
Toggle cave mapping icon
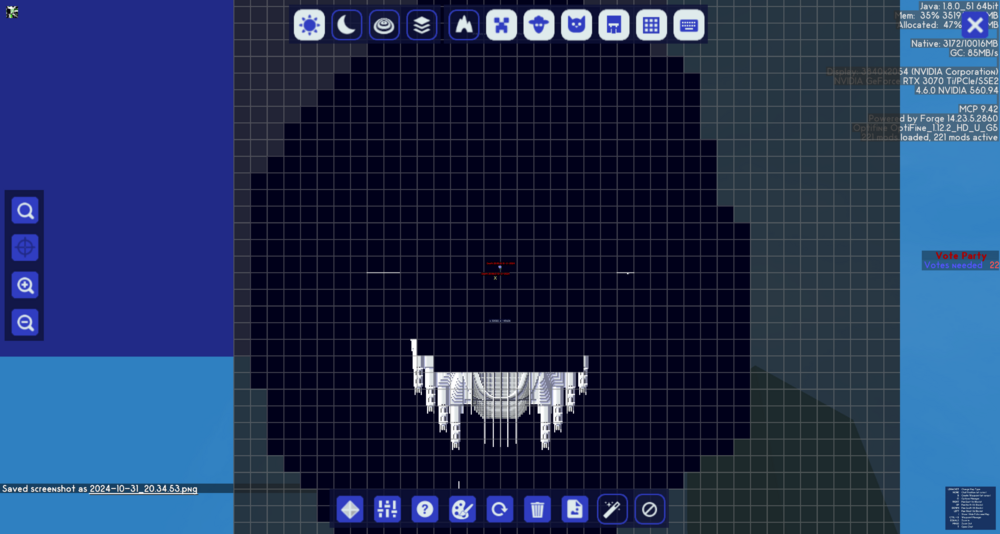tap(464, 25)
